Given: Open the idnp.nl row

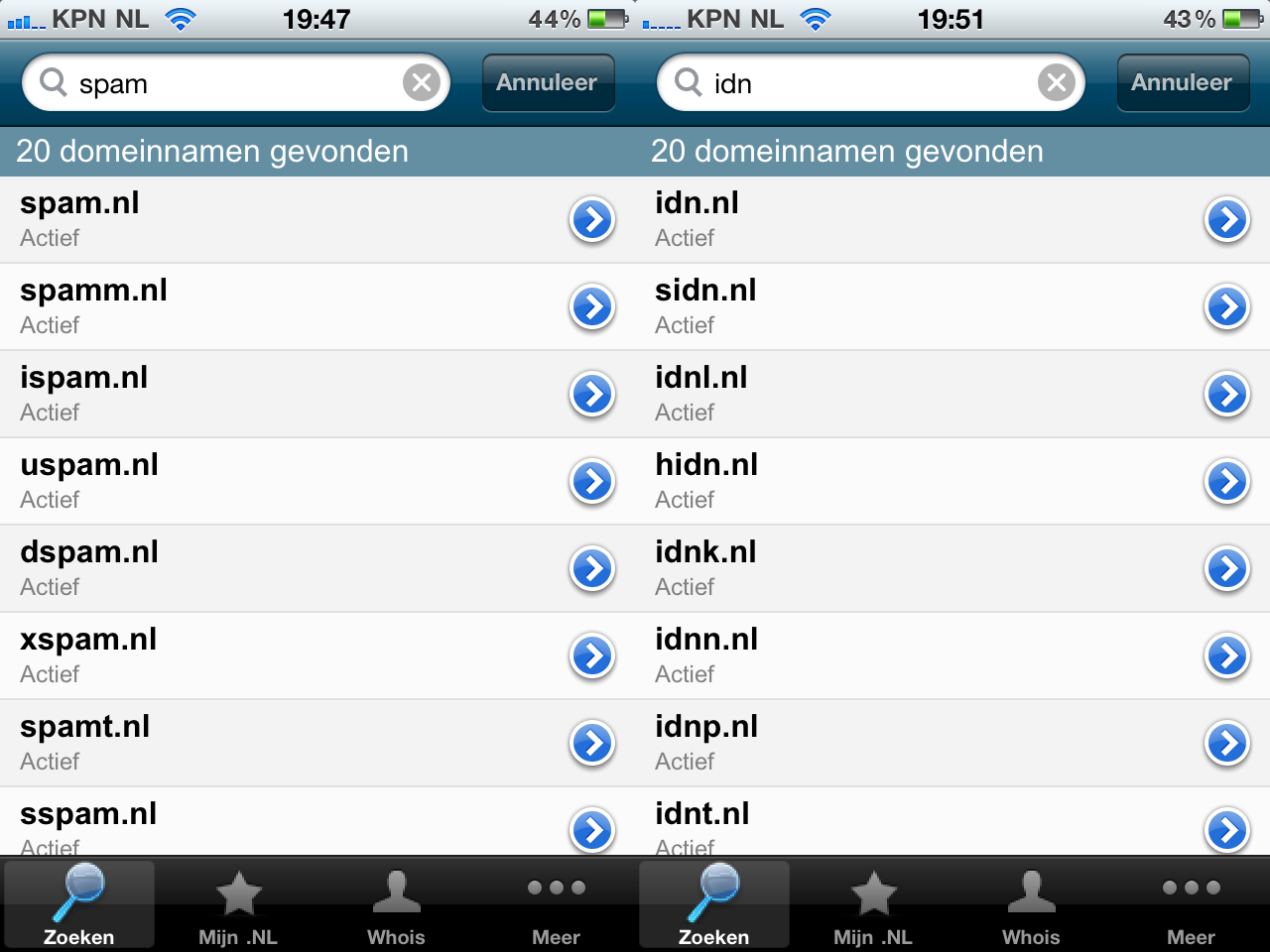Looking at the screenshot, I should (x=933, y=743).
